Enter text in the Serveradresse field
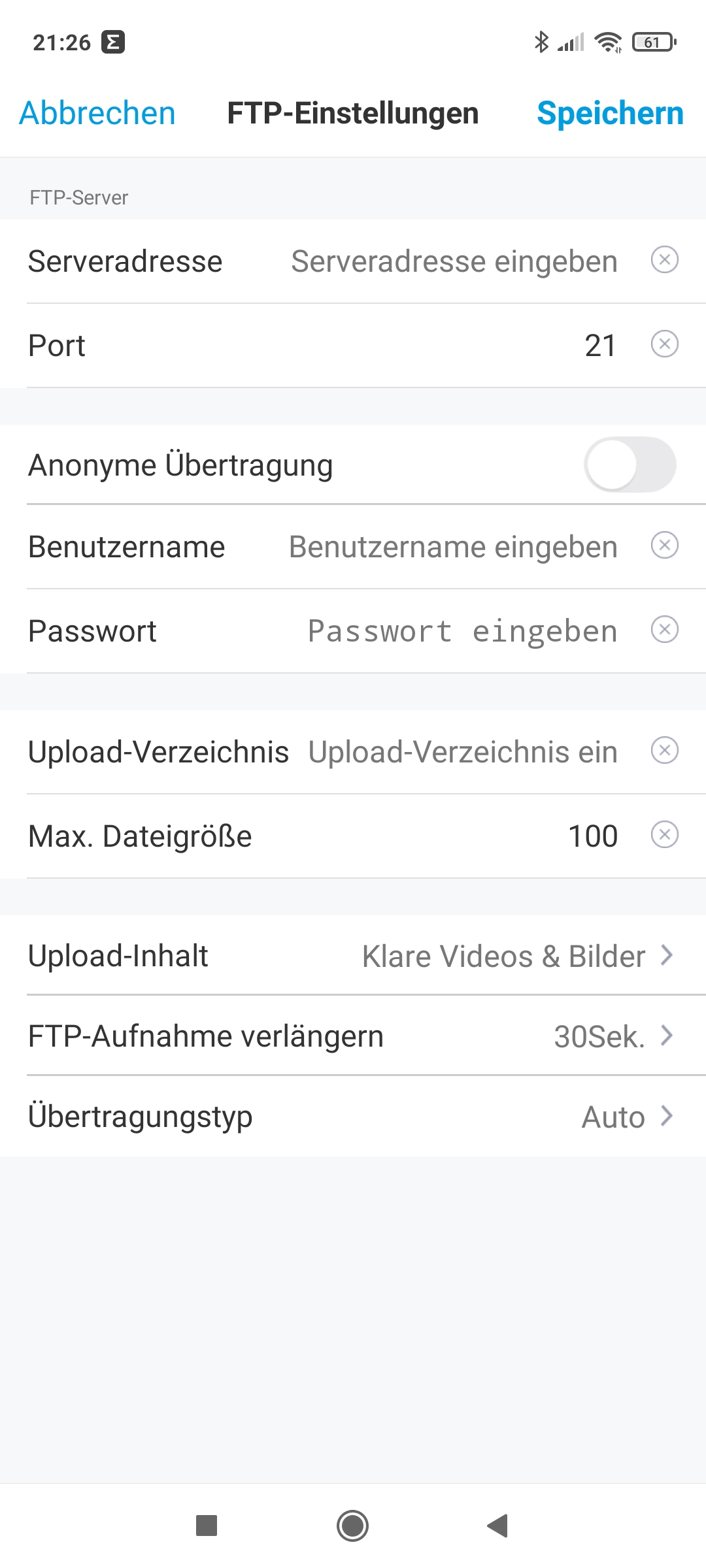 (454, 261)
